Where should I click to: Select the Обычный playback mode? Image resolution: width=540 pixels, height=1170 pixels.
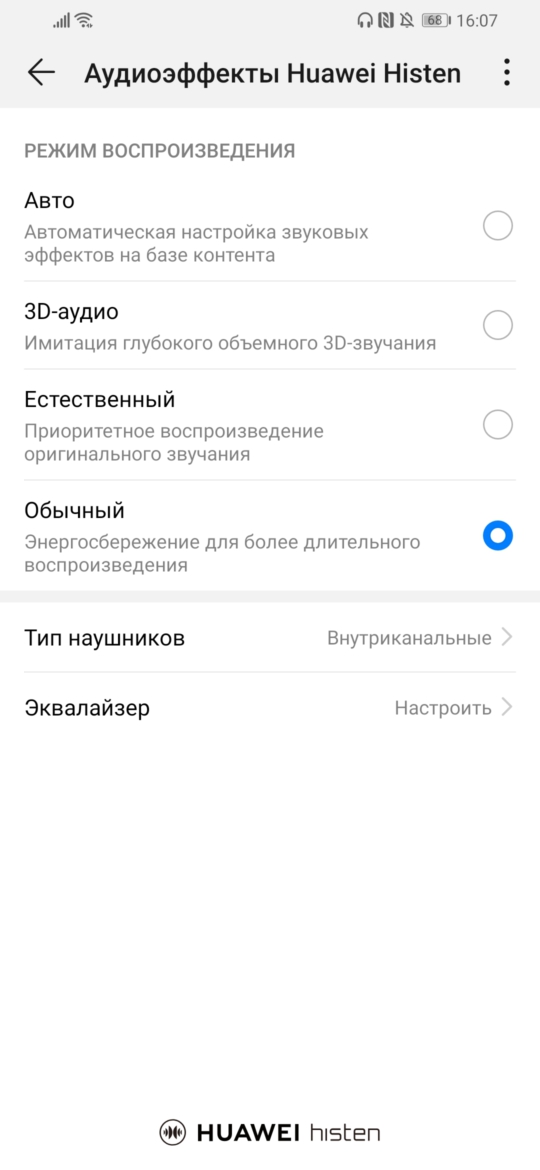(x=270, y=536)
